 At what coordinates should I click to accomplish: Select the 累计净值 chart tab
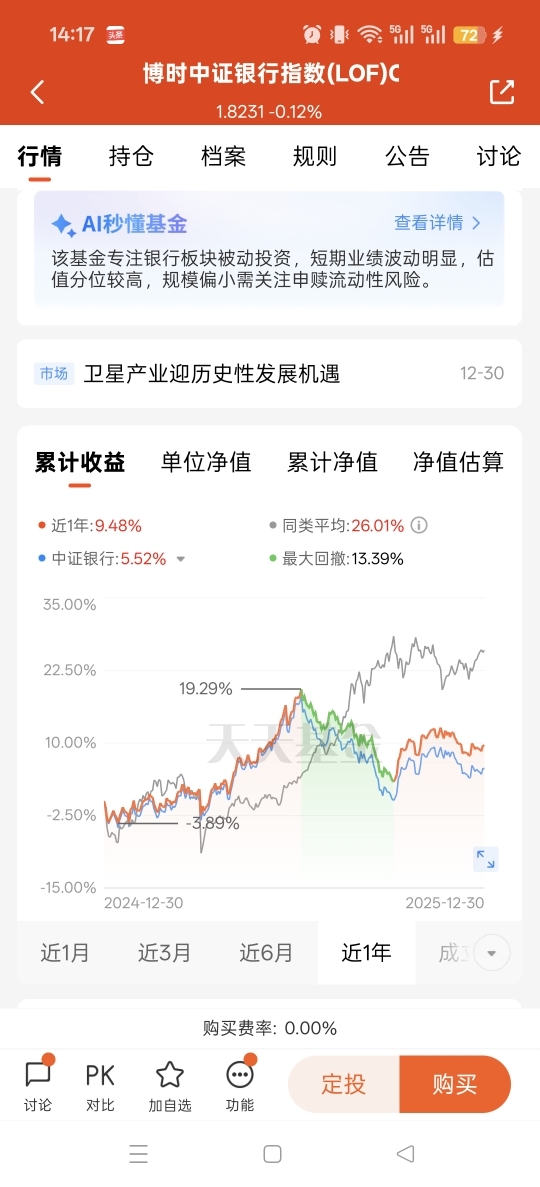click(x=332, y=462)
